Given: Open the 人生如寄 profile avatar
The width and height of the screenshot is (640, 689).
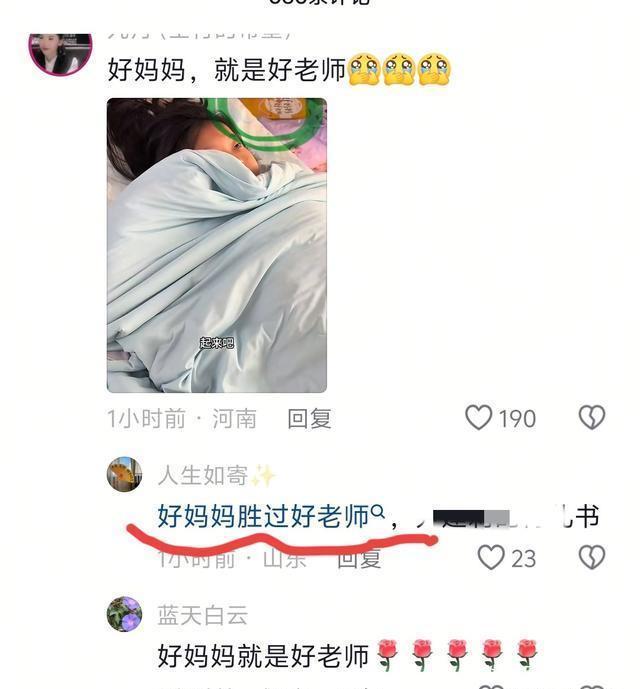Looking at the screenshot, I should [x=125, y=475].
